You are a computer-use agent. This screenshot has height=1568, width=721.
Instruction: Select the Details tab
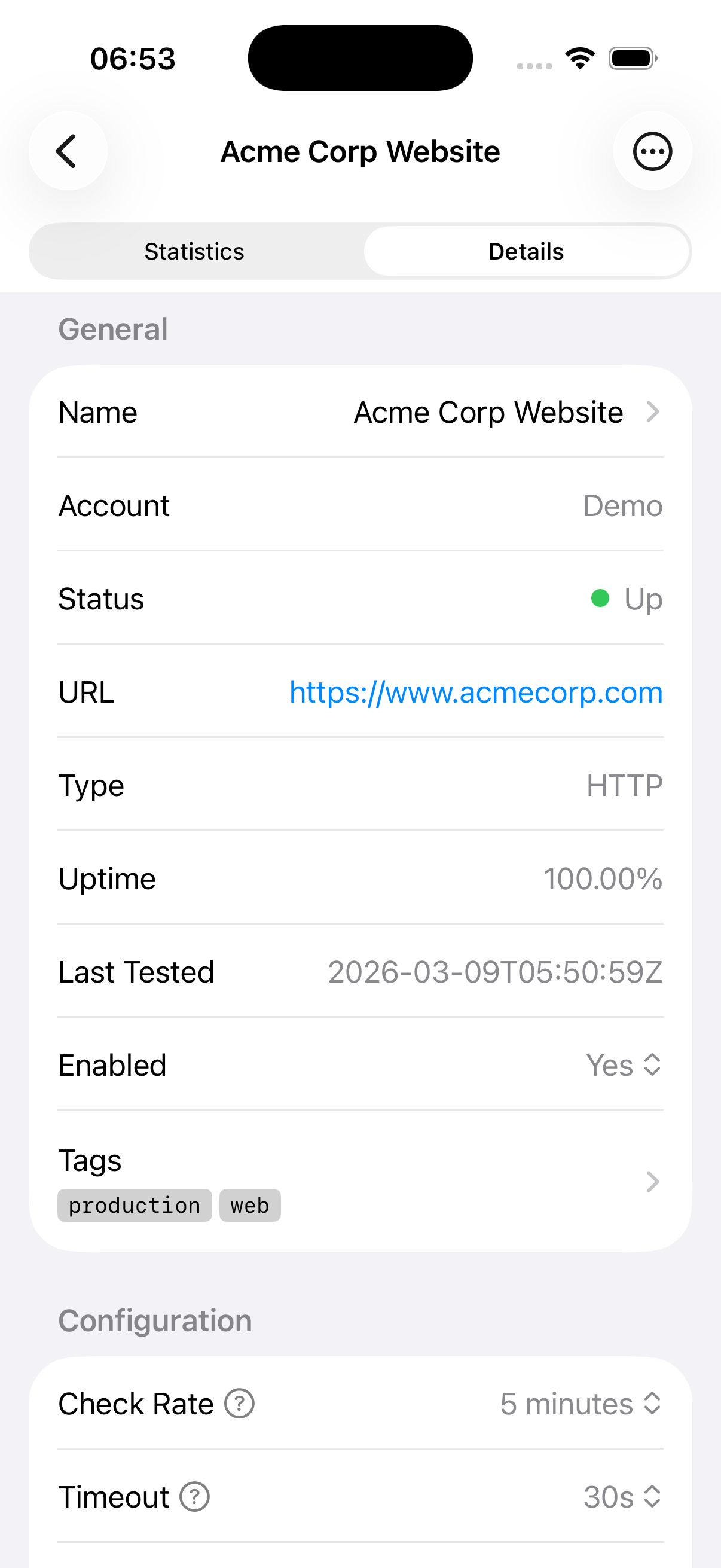click(x=526, y=251)
